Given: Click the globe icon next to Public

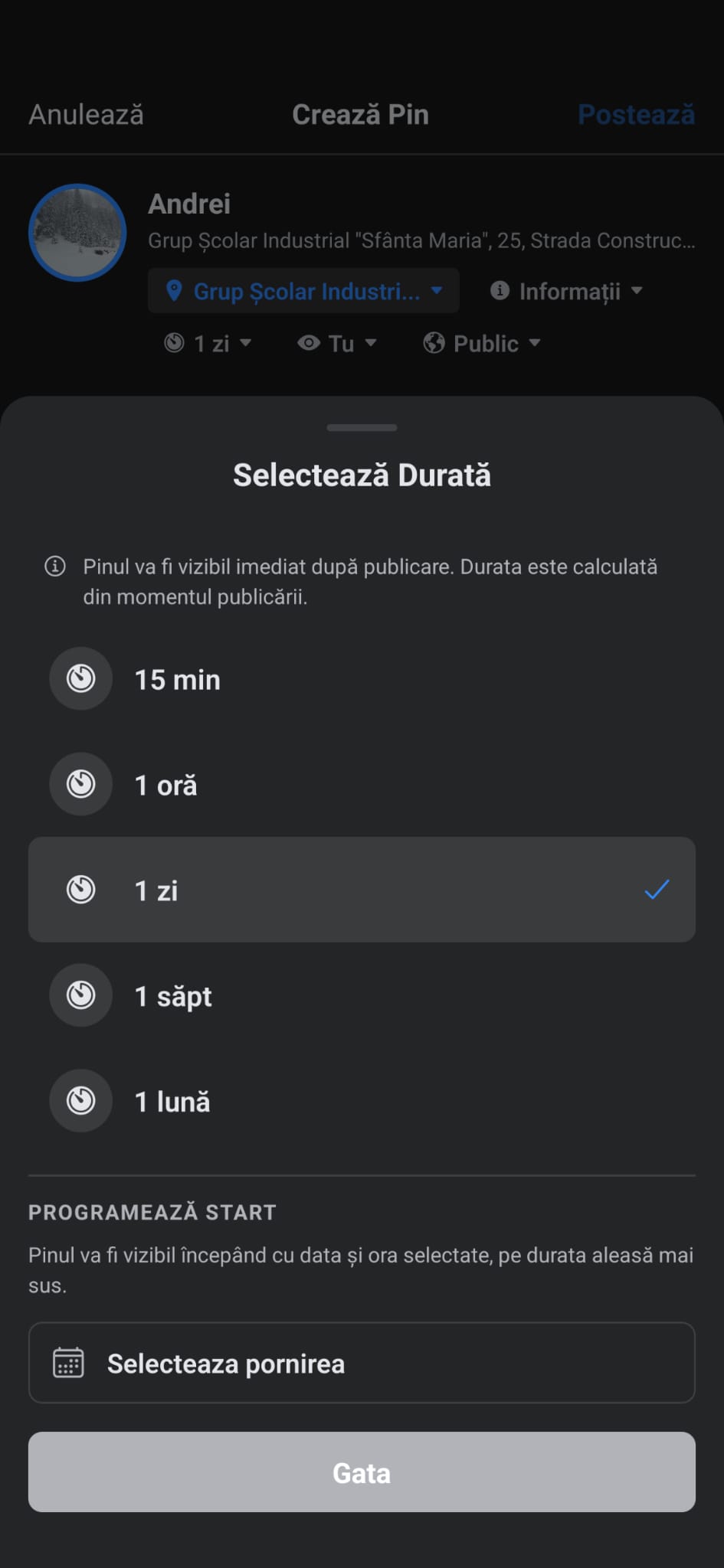Looking at the screenshot, I should [x=433, y=343].
